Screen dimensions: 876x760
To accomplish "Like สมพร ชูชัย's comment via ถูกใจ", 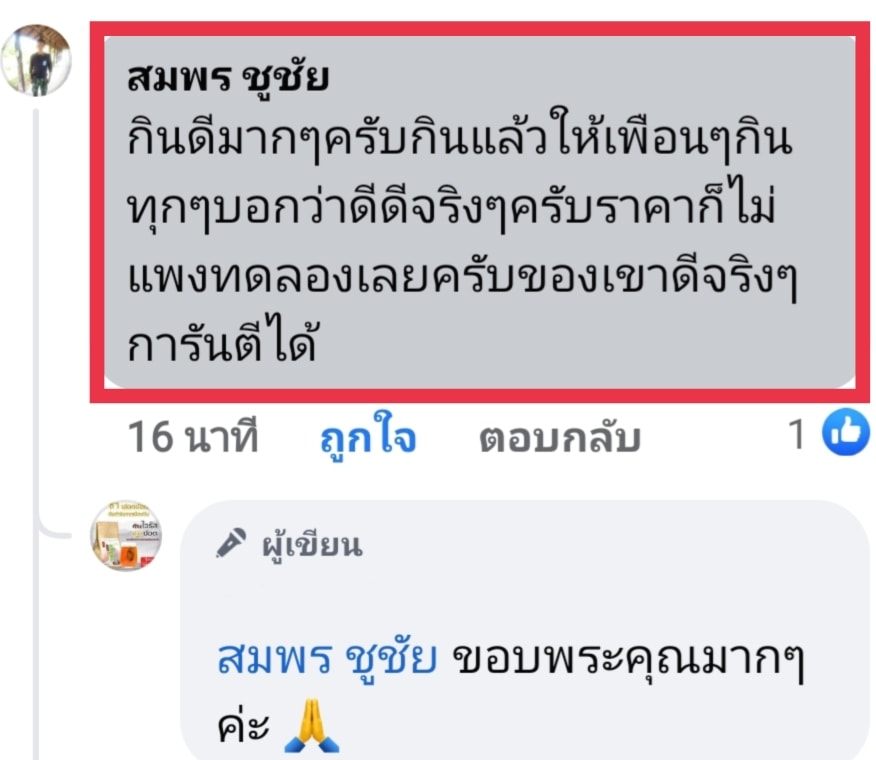I will point(367,438).
